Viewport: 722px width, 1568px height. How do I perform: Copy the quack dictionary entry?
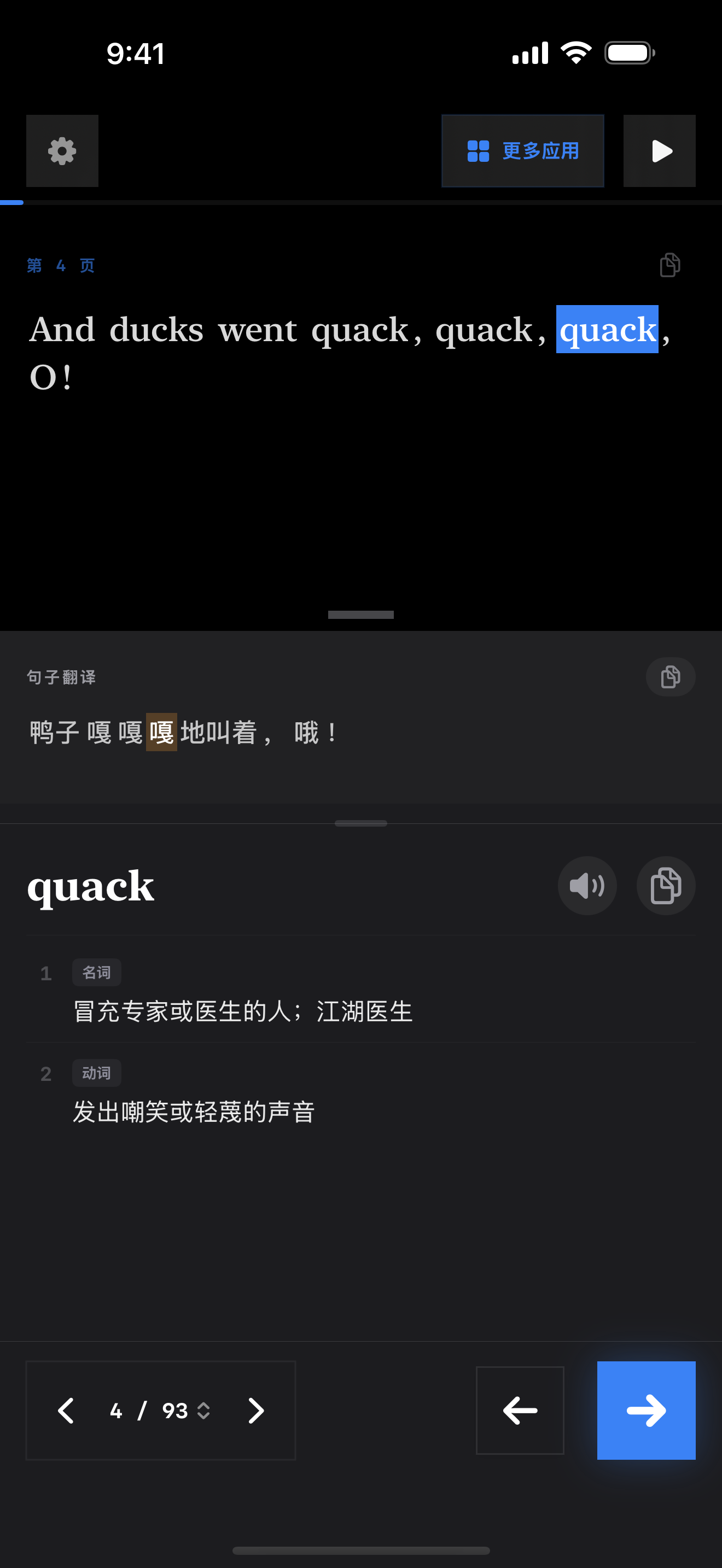tap(665, 886)
